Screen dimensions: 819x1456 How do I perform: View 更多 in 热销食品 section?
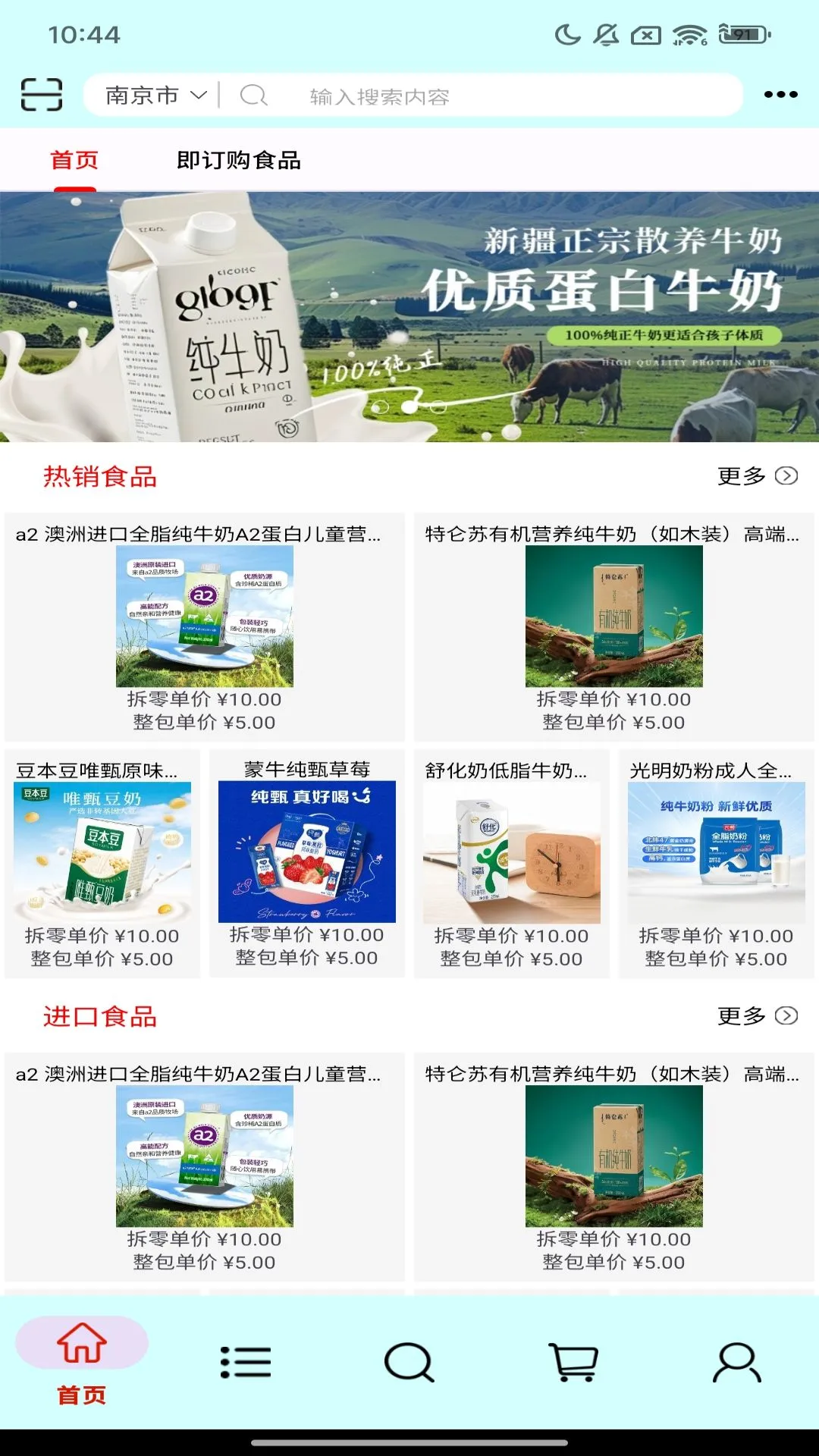(x=757, y=476)
